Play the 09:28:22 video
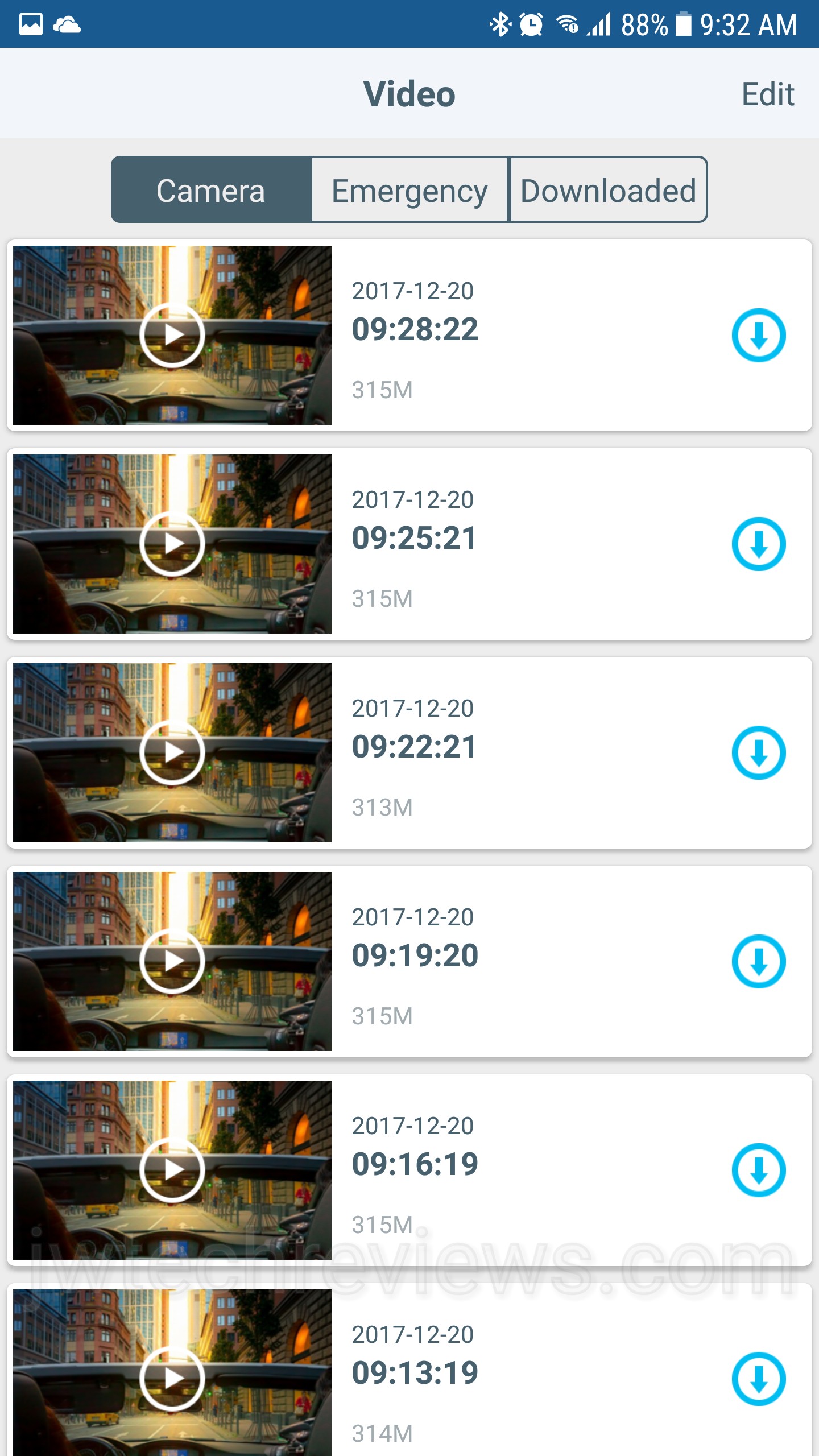 click(172, 334)
